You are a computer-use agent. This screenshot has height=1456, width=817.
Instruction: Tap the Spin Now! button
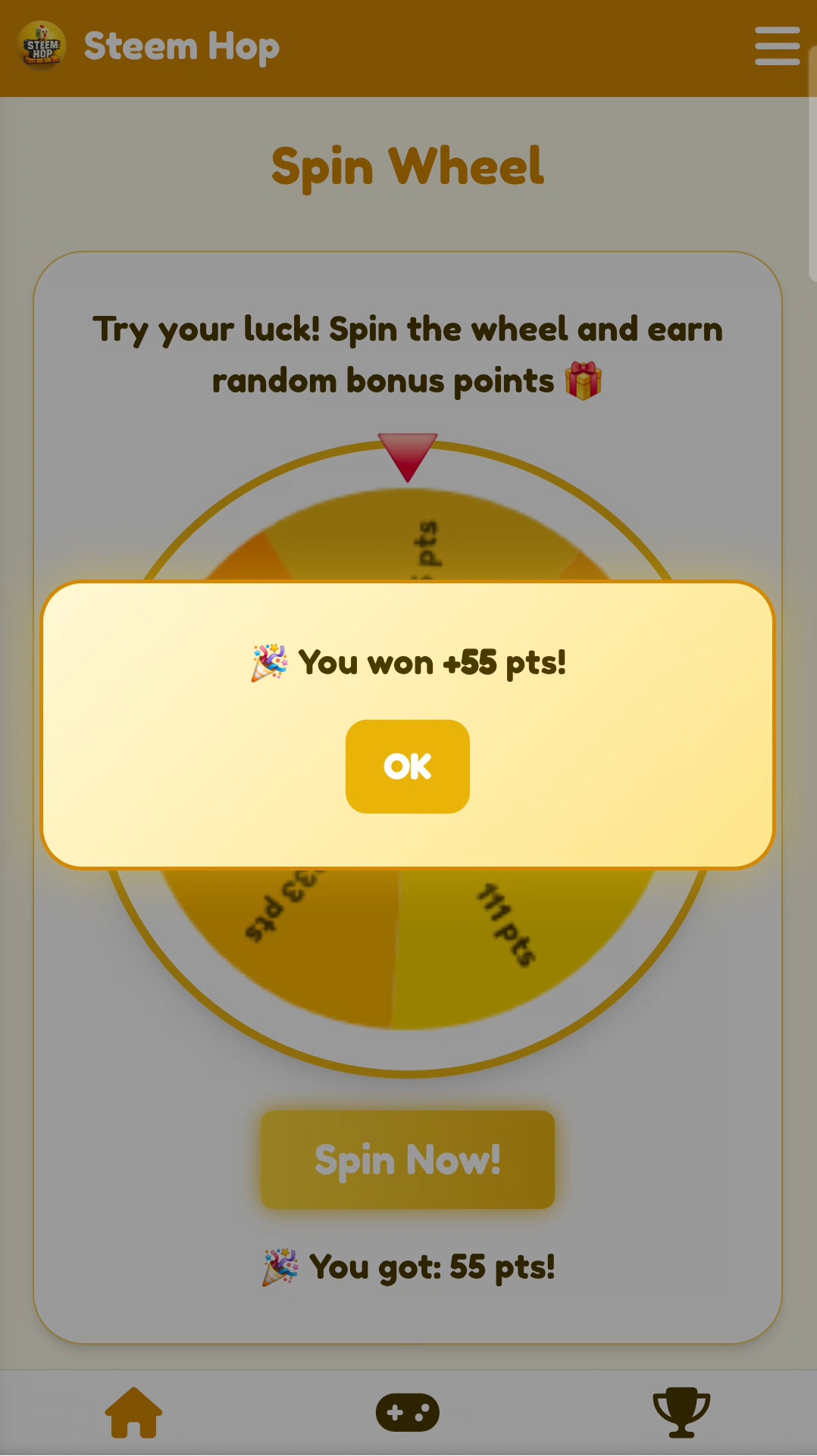(x=408, y=1159)
